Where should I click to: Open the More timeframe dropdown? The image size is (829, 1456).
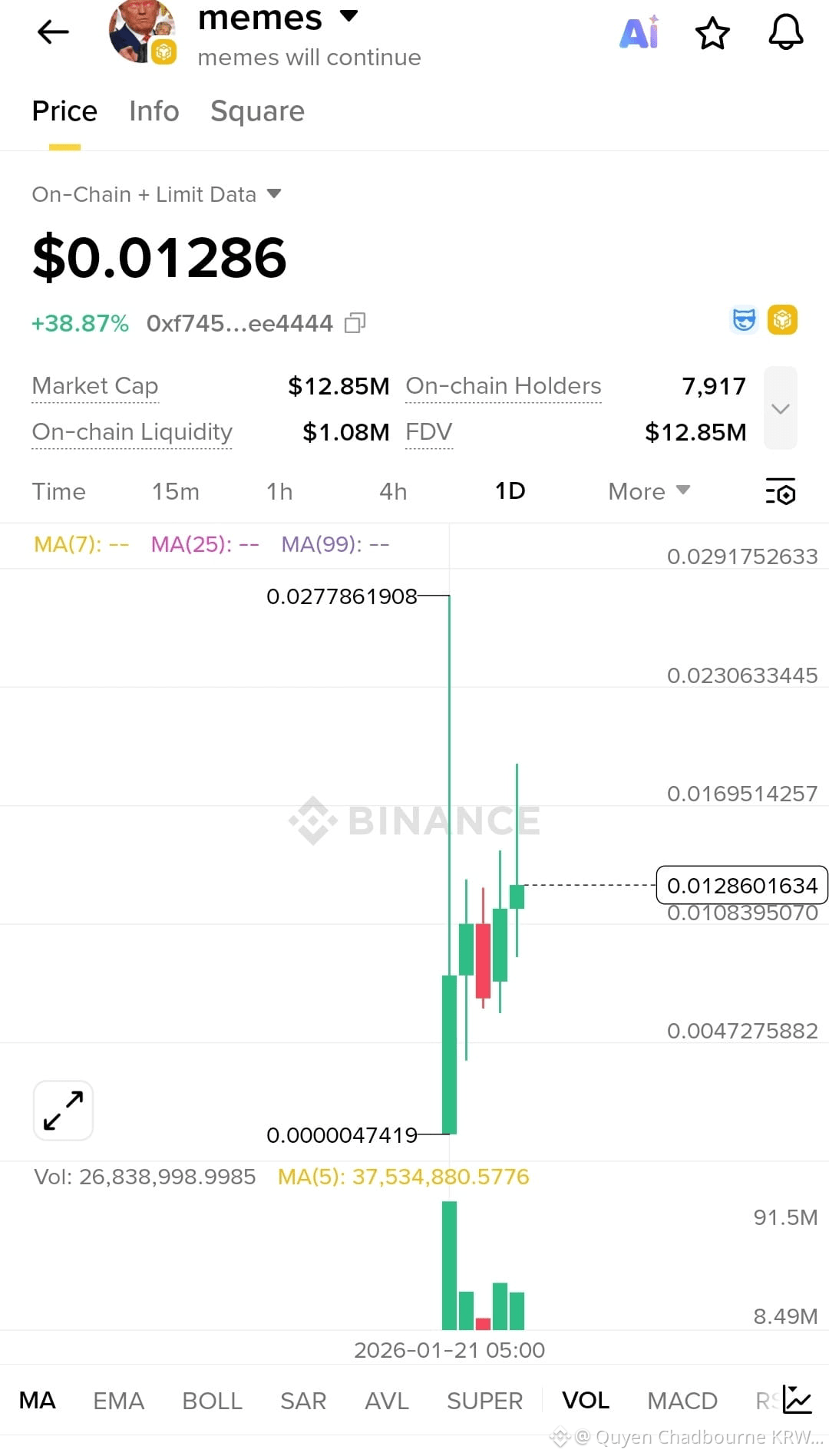(x=647, y=491)
